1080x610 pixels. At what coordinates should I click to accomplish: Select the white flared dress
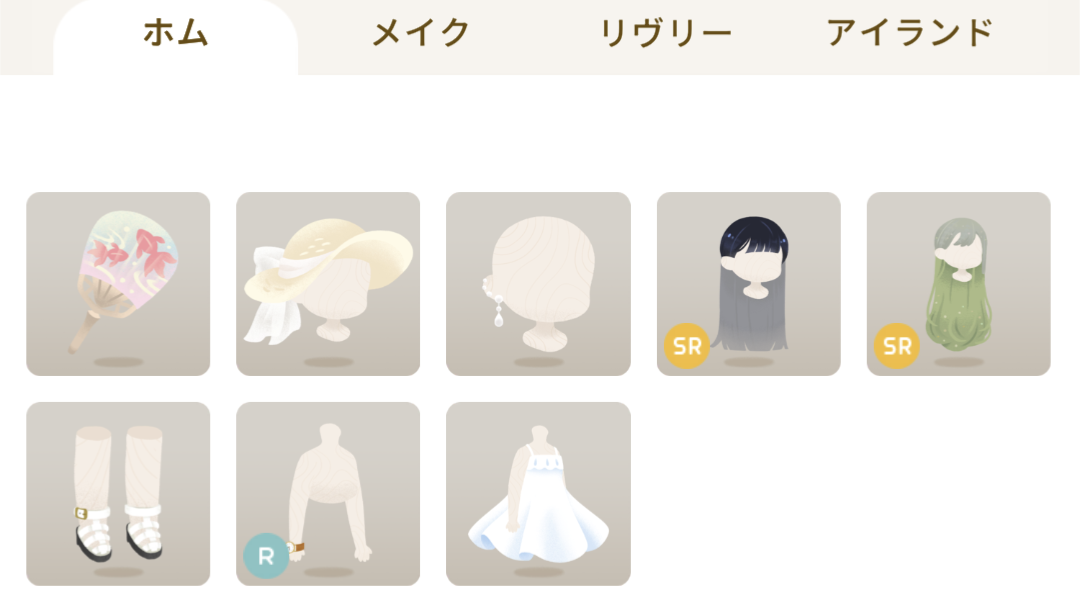point(538,494)
